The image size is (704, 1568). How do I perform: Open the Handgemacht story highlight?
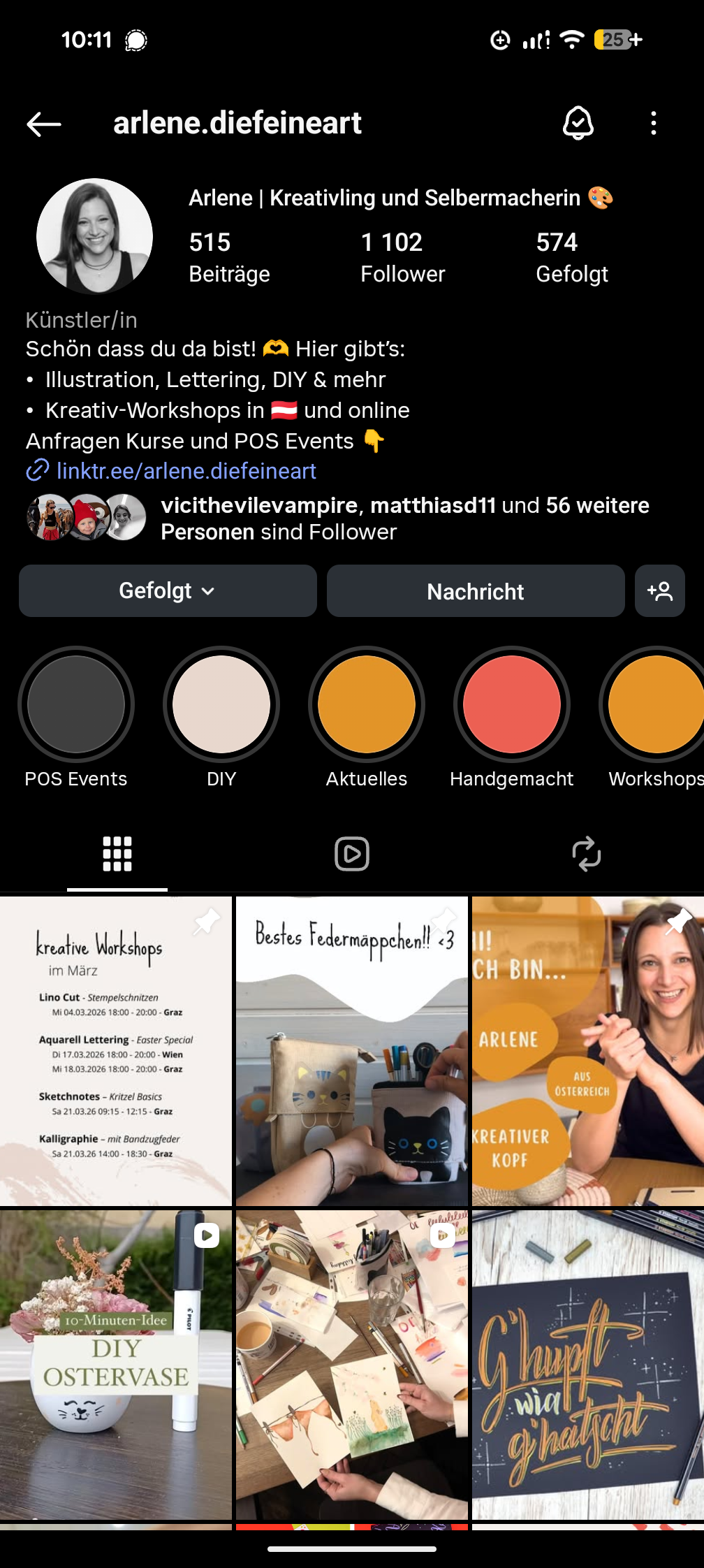[512, 704]
